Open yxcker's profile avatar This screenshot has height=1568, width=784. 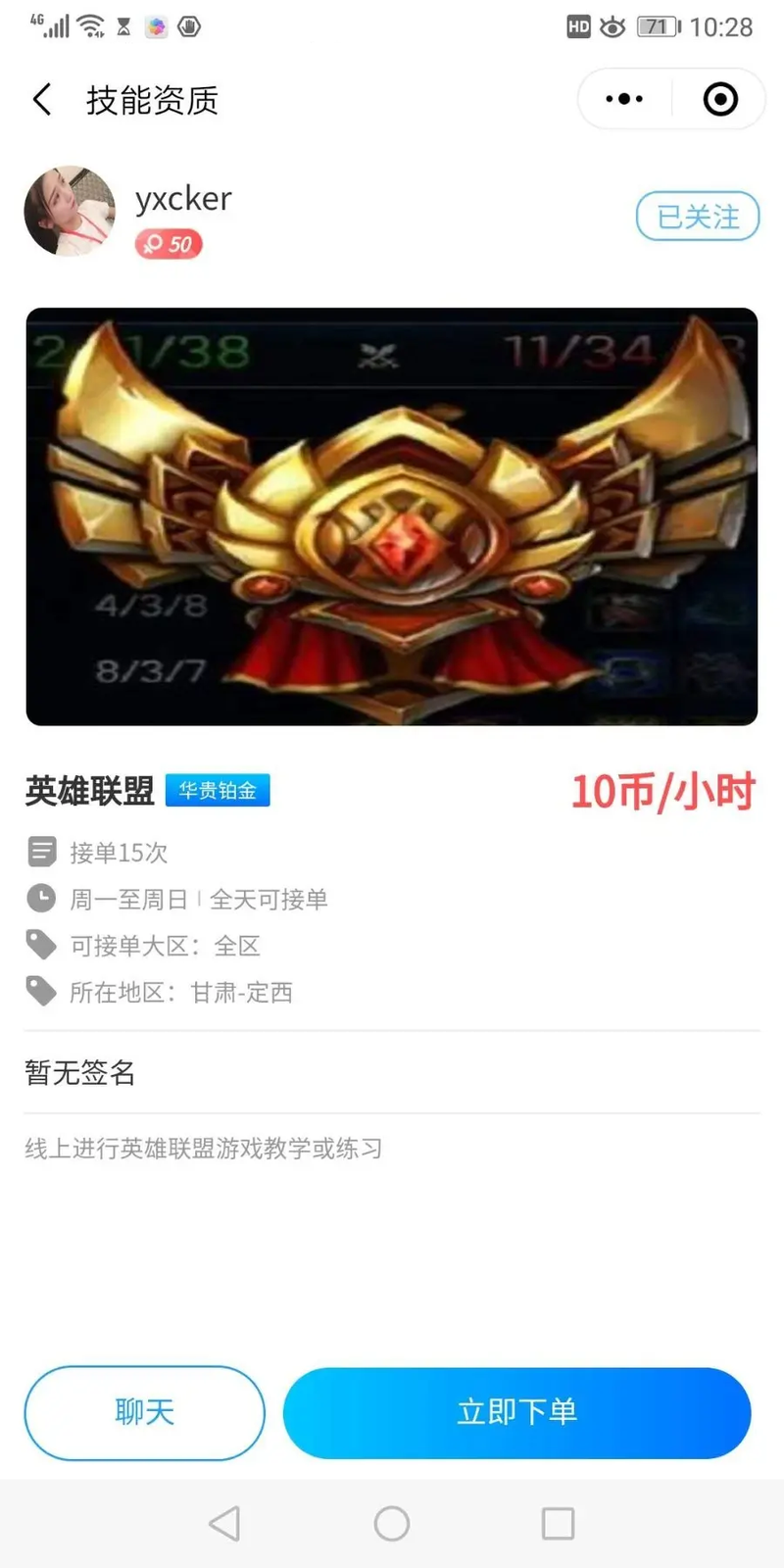(x=70, y=212)
